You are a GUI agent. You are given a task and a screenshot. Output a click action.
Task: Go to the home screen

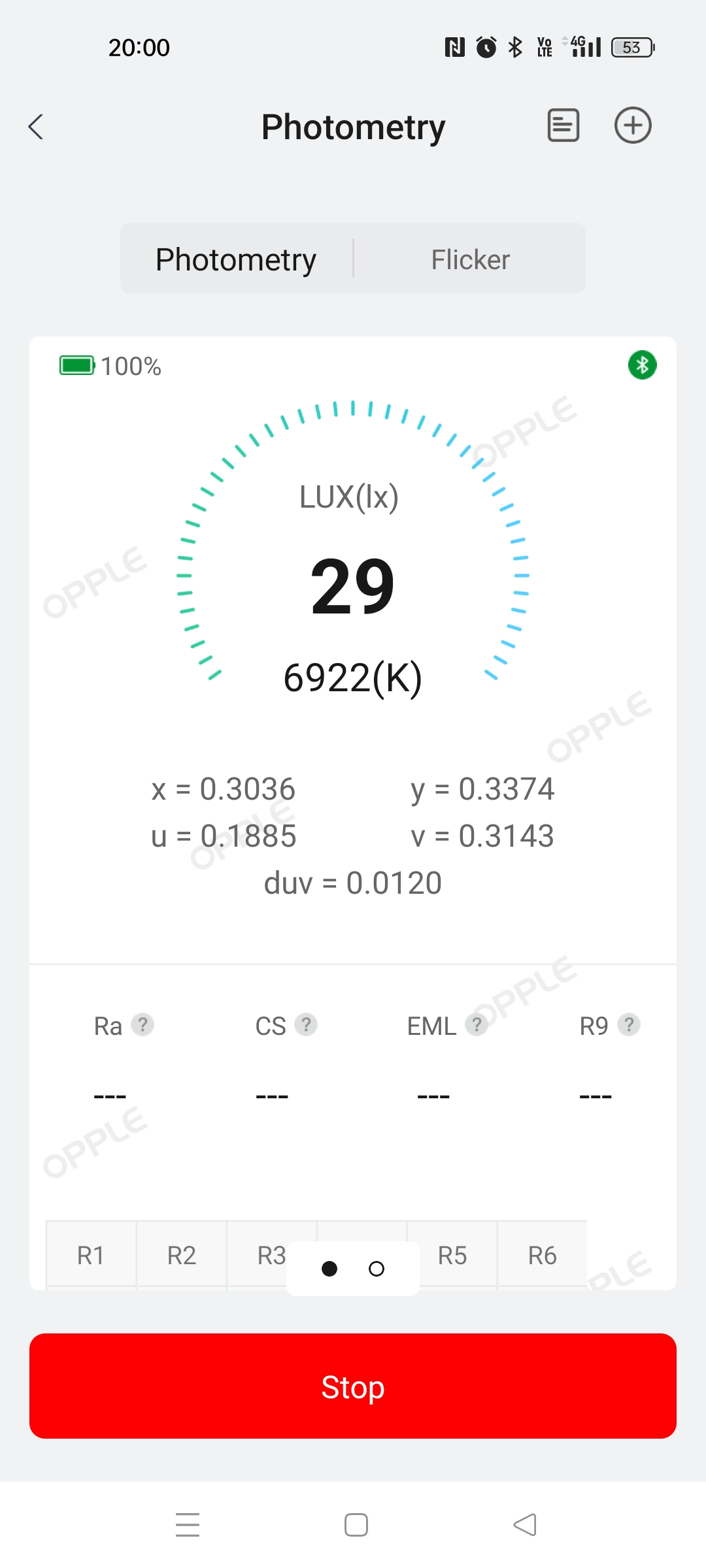click(x=356, y=1525)
